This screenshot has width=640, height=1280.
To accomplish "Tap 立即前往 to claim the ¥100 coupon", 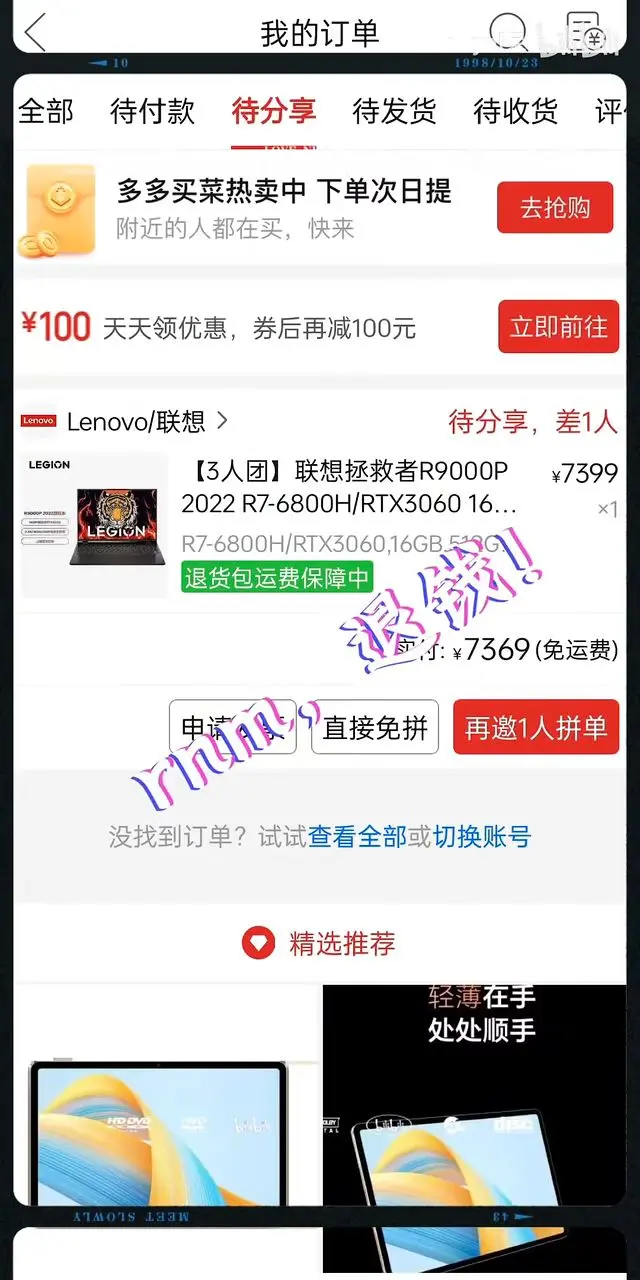I will 558,327.
